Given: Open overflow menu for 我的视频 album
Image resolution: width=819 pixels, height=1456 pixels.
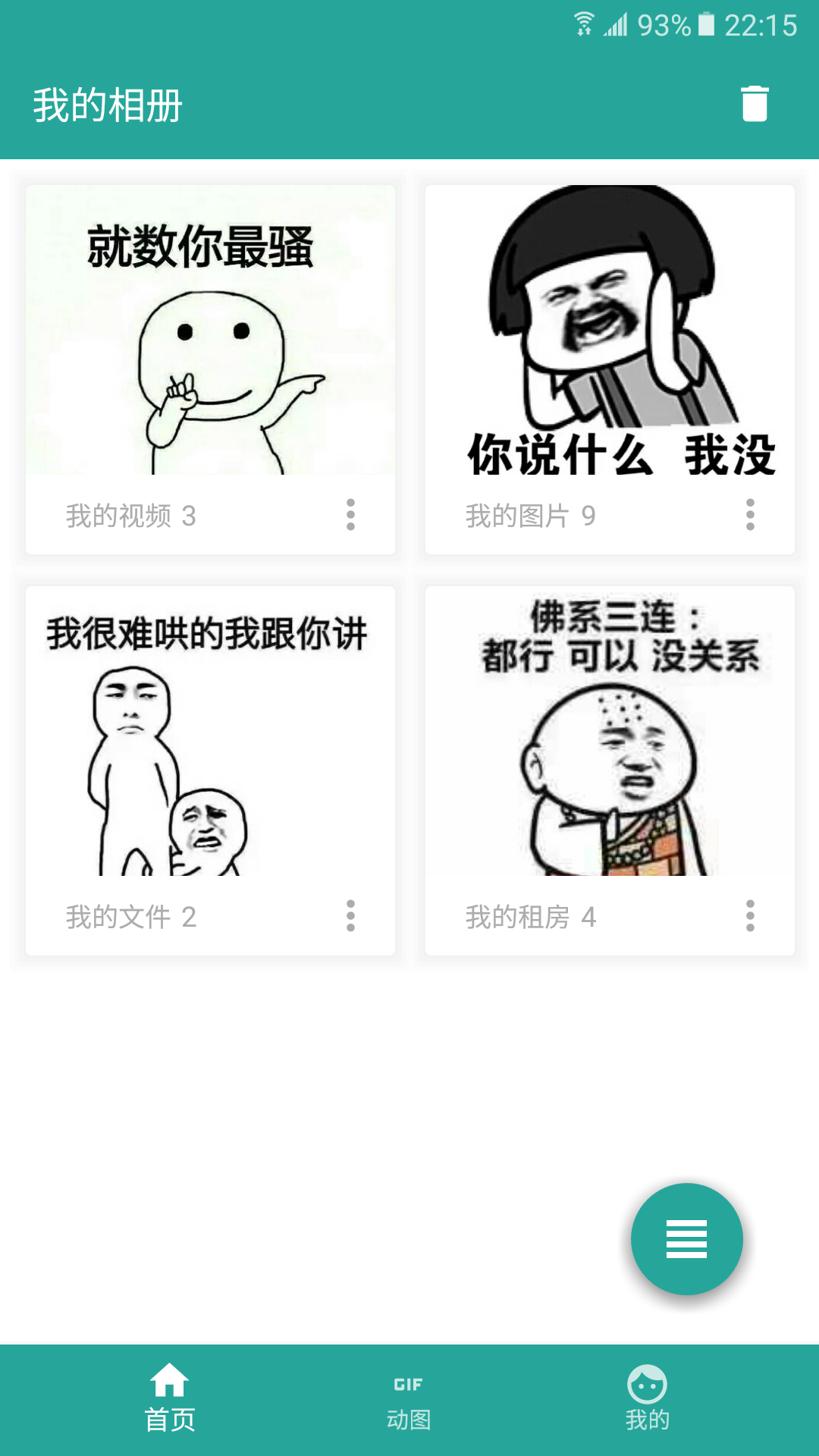Looking at the screenshot, I should [350, 516].
